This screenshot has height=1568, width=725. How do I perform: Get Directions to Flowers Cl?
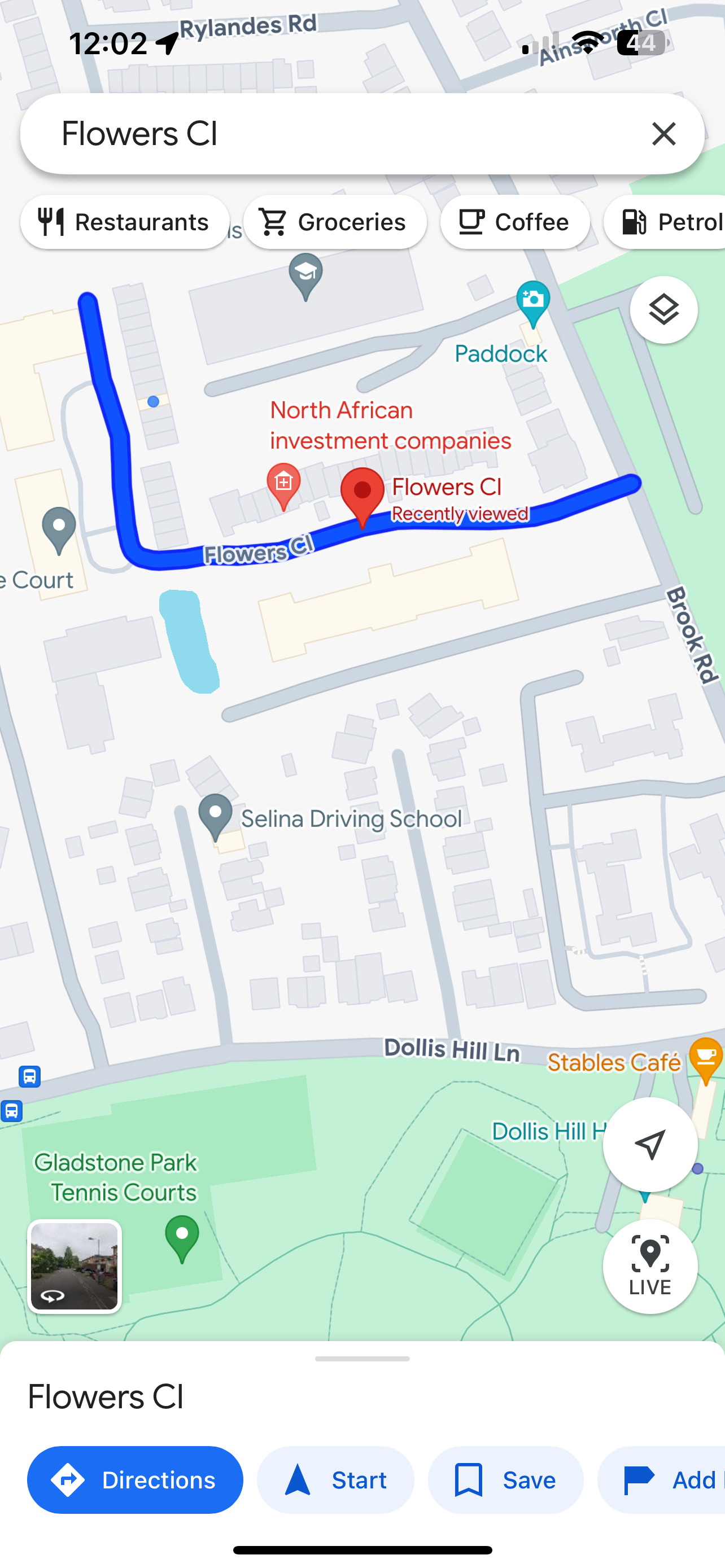135,1480
